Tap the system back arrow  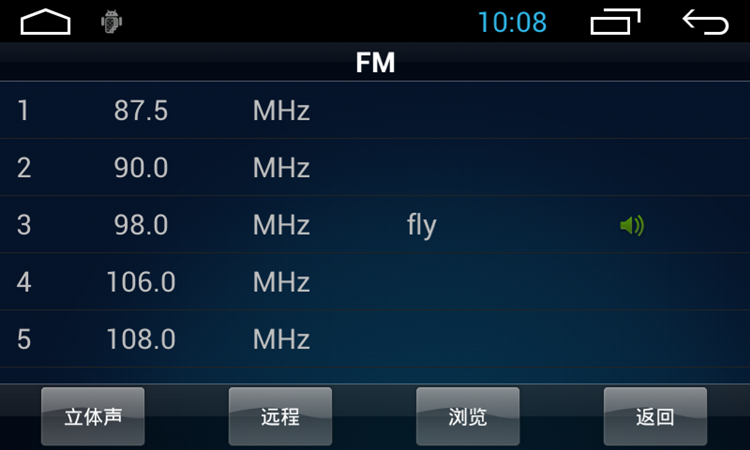(x=705, y=21)
